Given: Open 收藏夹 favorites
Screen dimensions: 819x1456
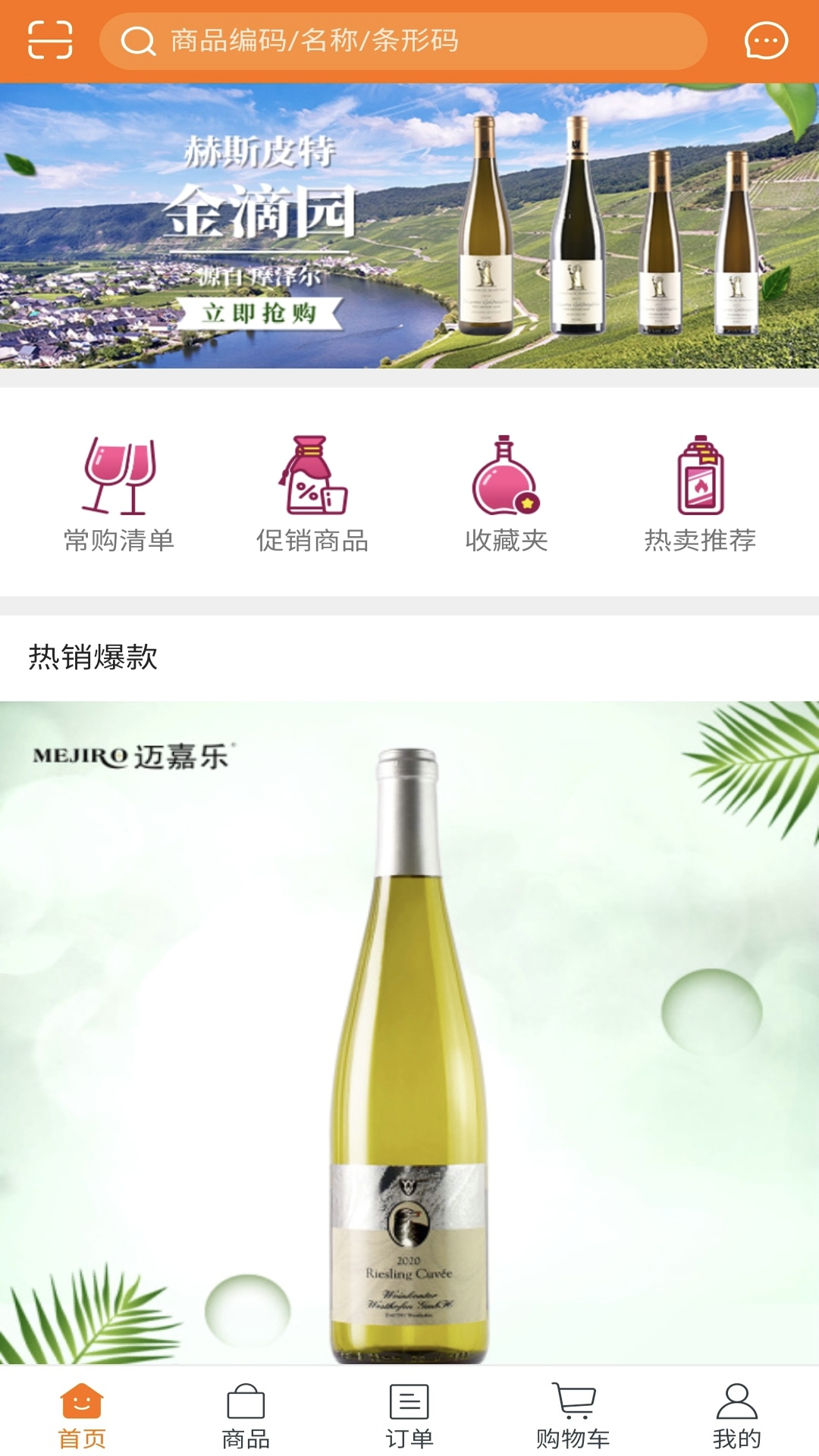Looking at the screenshot, I should click(506, 494).
